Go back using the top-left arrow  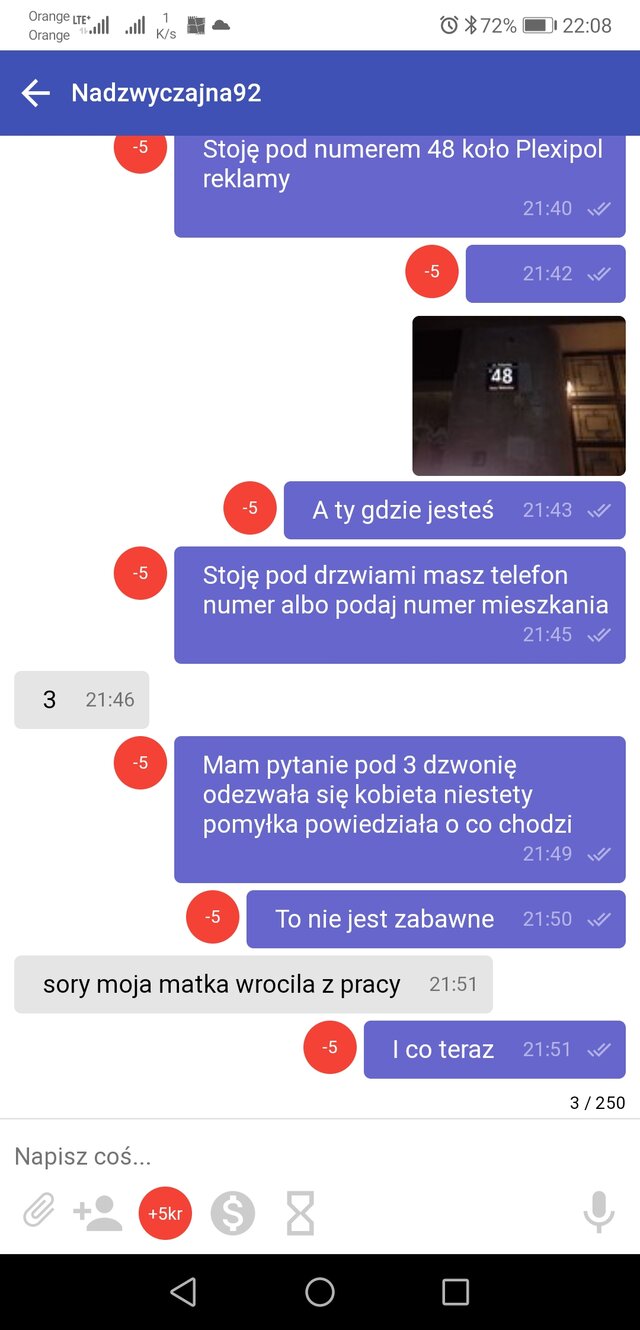point(36,93)
